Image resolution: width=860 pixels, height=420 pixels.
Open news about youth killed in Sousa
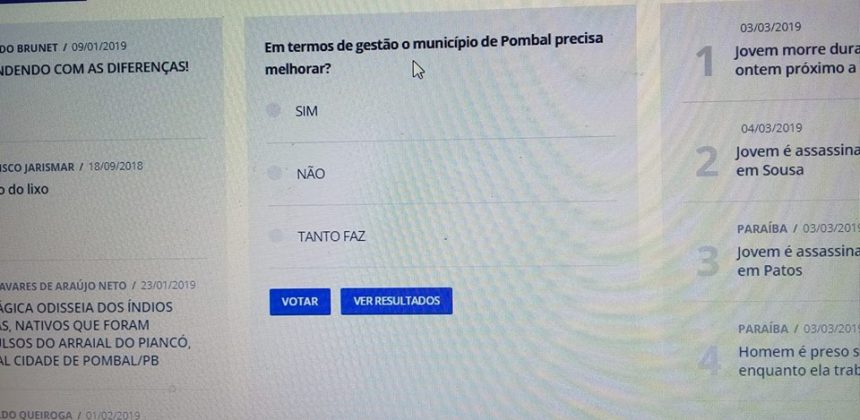click(x=796, y=161)
